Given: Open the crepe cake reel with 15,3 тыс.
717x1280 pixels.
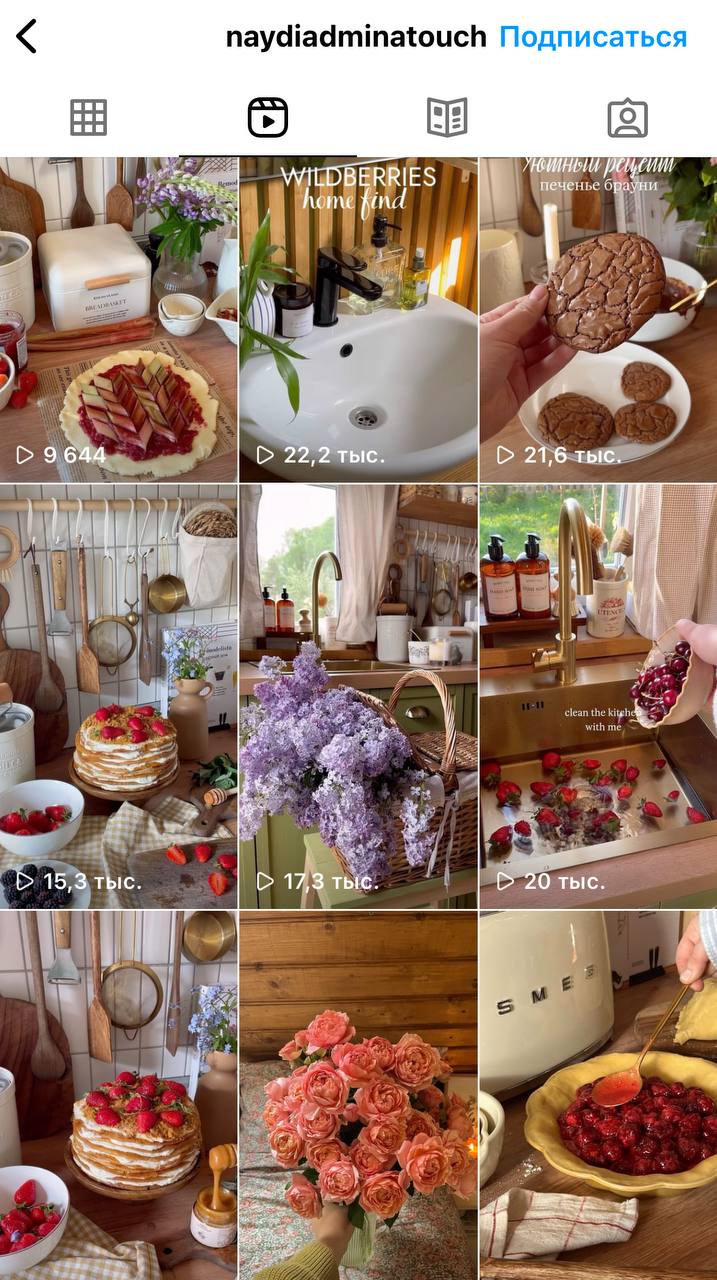Looking at the screenshot, I should 119,696.
